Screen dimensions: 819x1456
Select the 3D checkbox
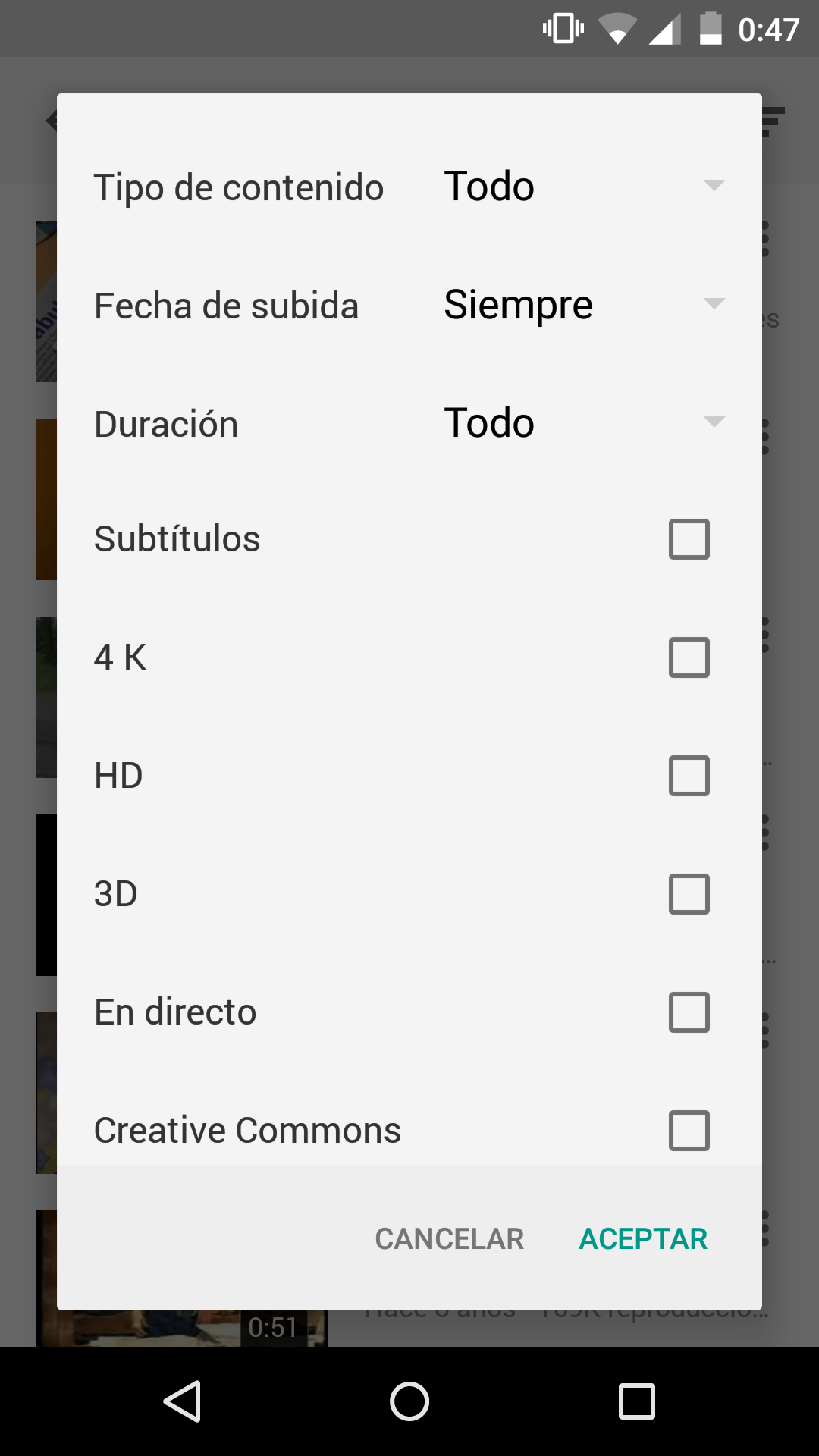click(x=689, y=894)
